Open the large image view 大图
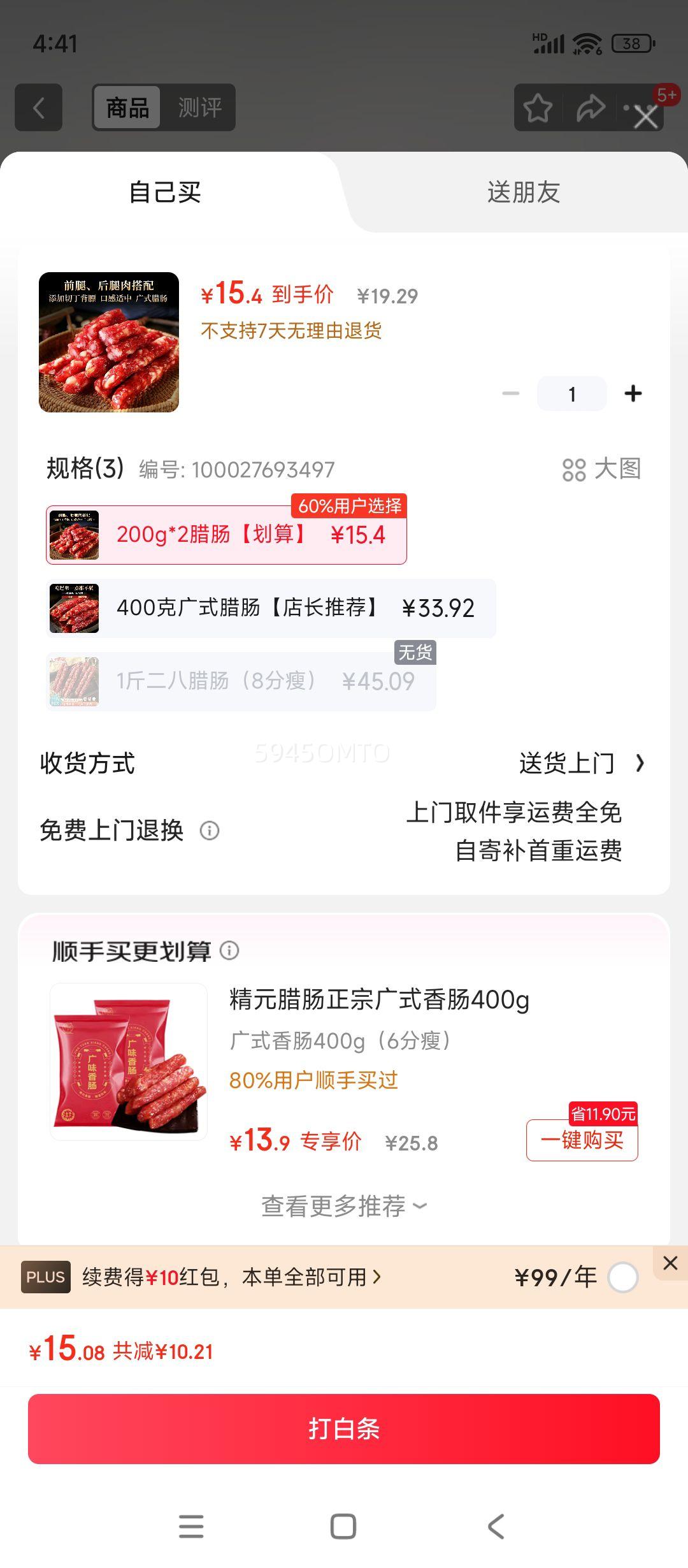 [x=601, y=469]
